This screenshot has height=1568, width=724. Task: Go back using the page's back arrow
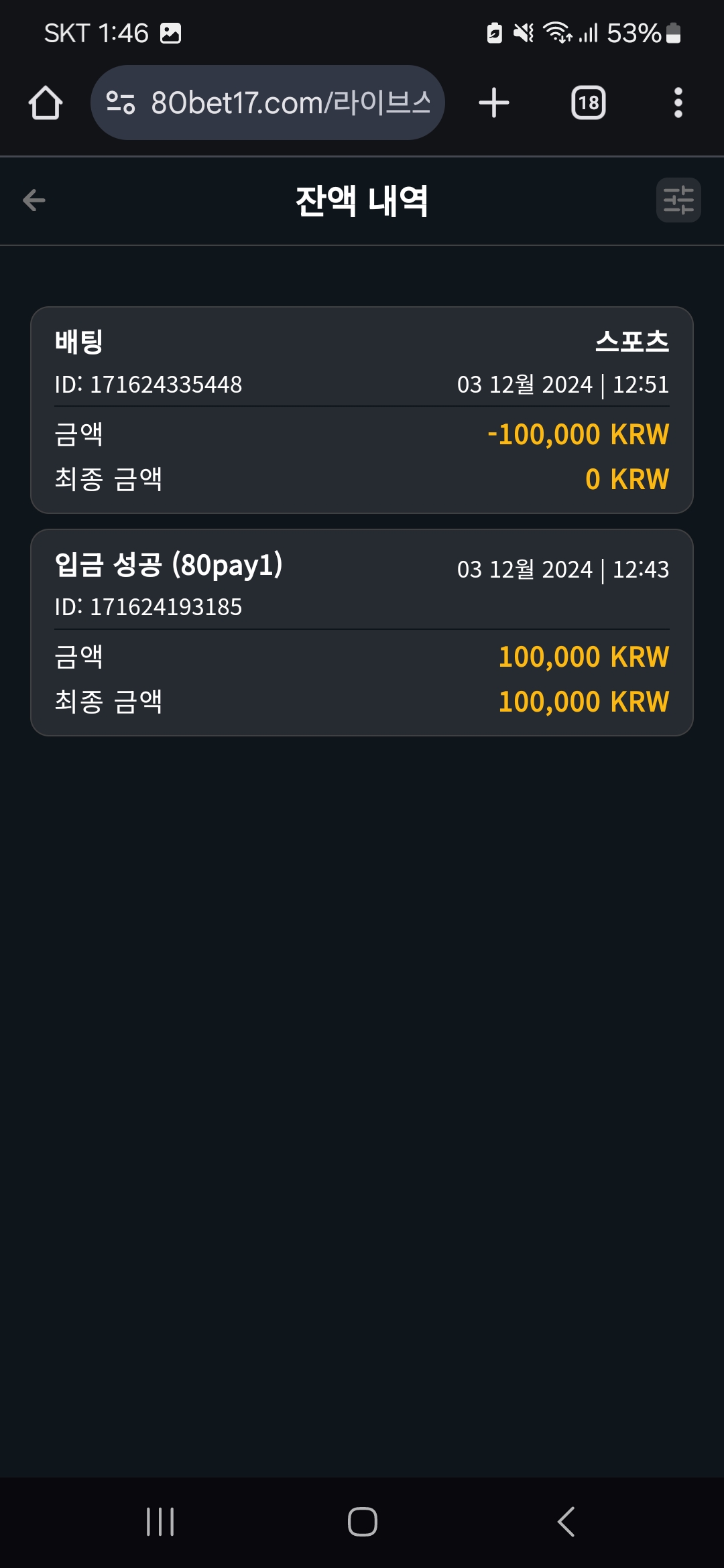[34, 200]
